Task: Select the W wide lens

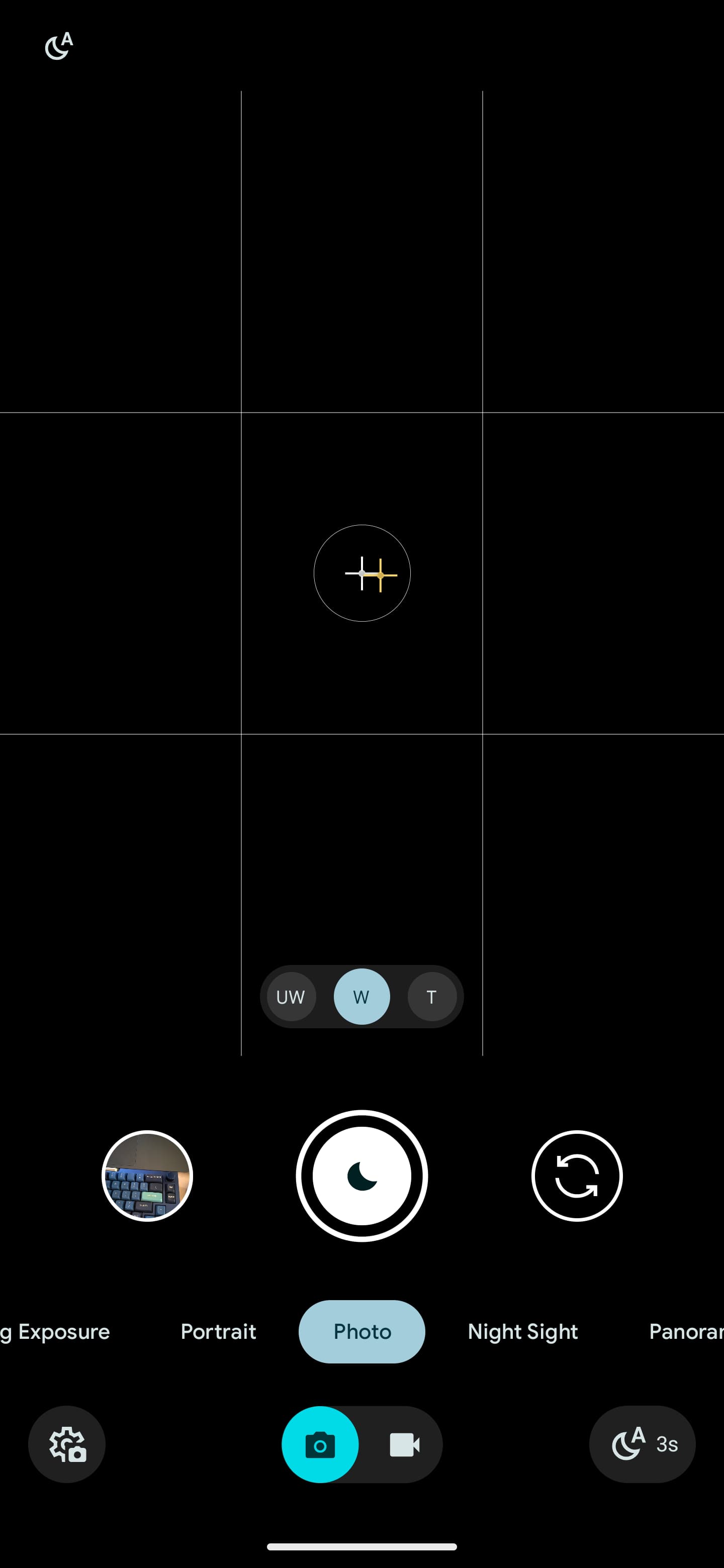Action: (361, 997)
